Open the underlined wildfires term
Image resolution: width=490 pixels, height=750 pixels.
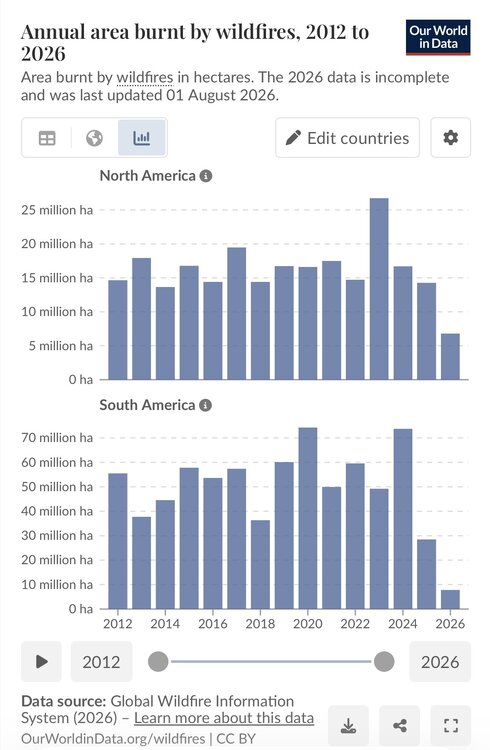tap(145, 77)
